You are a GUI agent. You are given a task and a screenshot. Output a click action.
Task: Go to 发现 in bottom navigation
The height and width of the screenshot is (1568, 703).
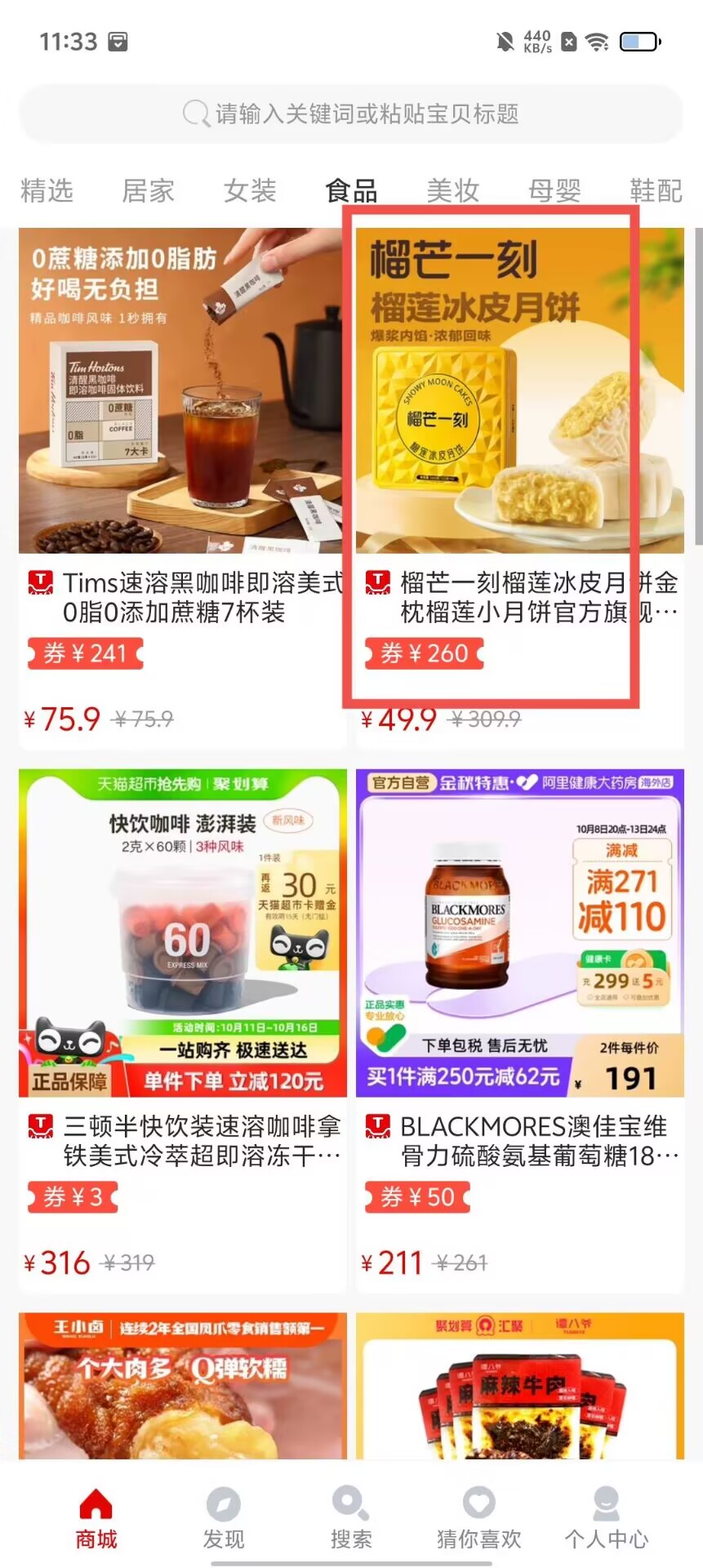224,1517
